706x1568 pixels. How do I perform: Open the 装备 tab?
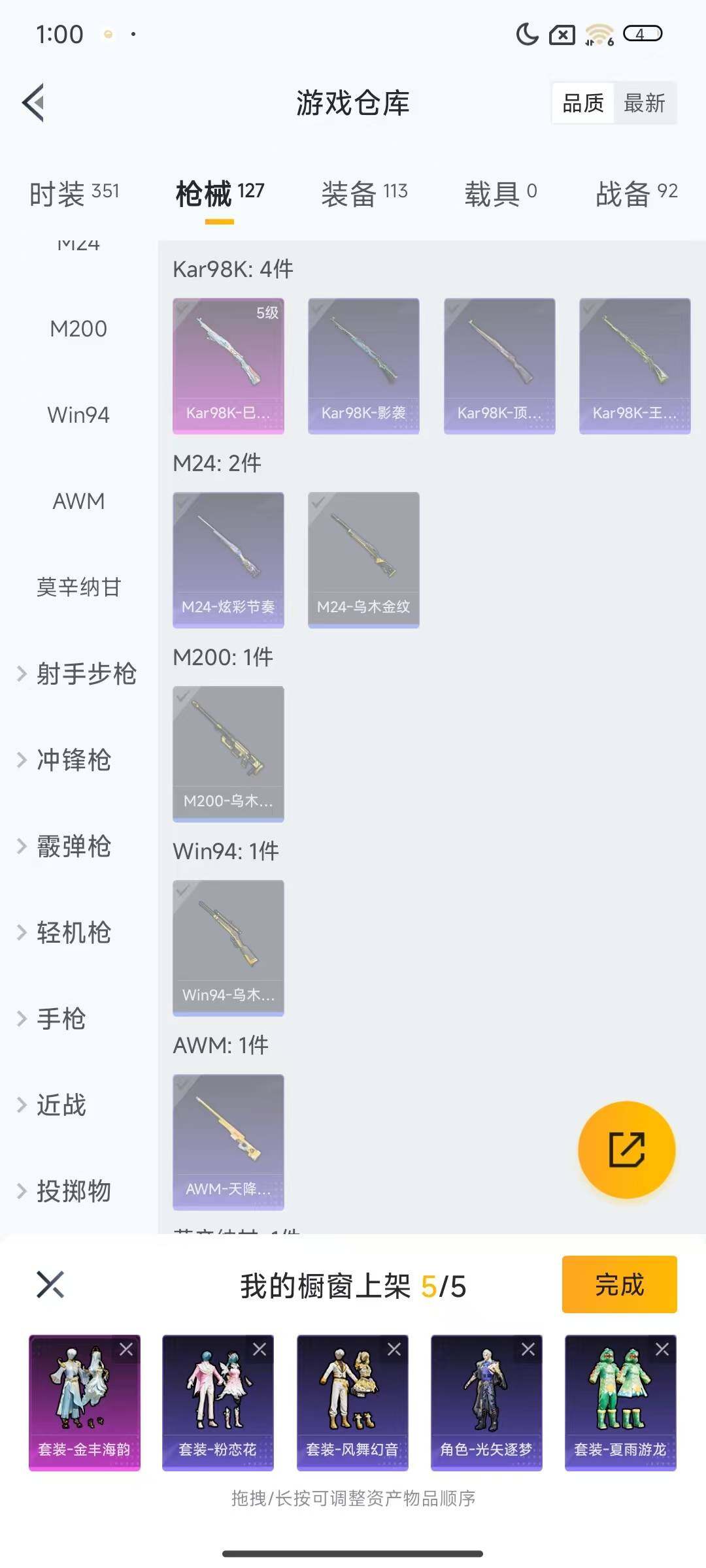pos(363,193)
